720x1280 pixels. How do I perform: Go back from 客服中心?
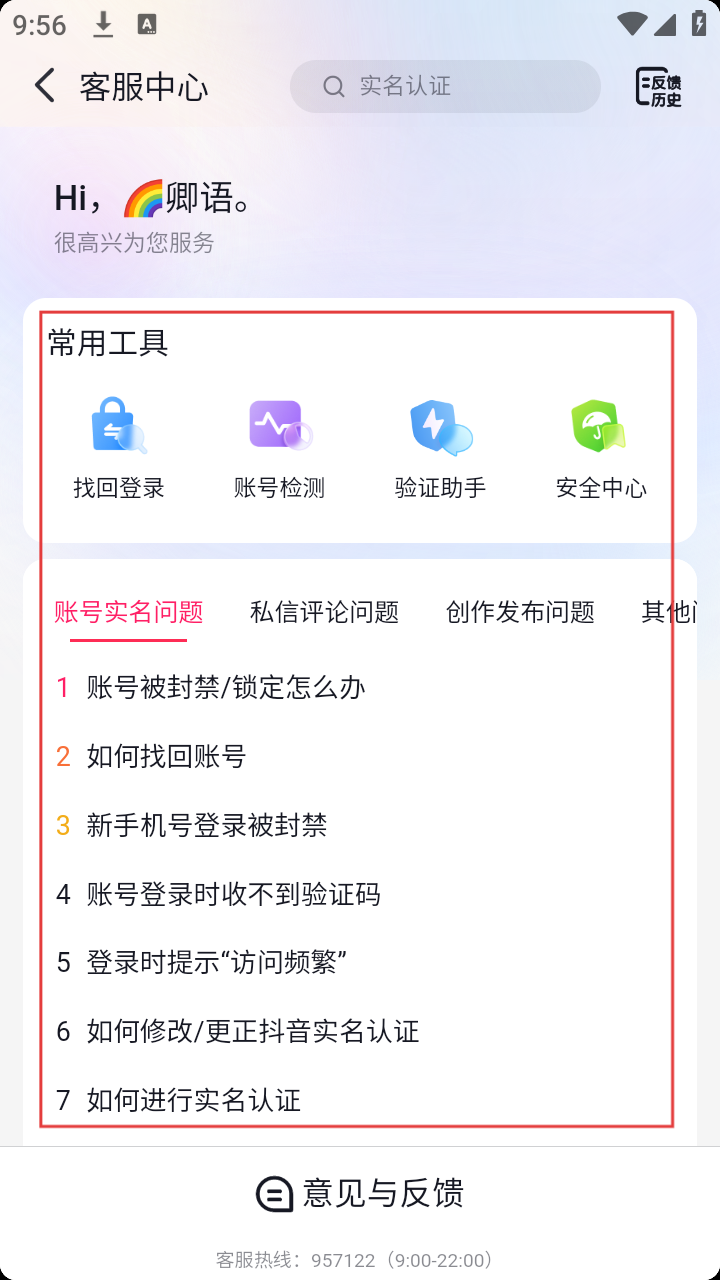tap(45, 86)
